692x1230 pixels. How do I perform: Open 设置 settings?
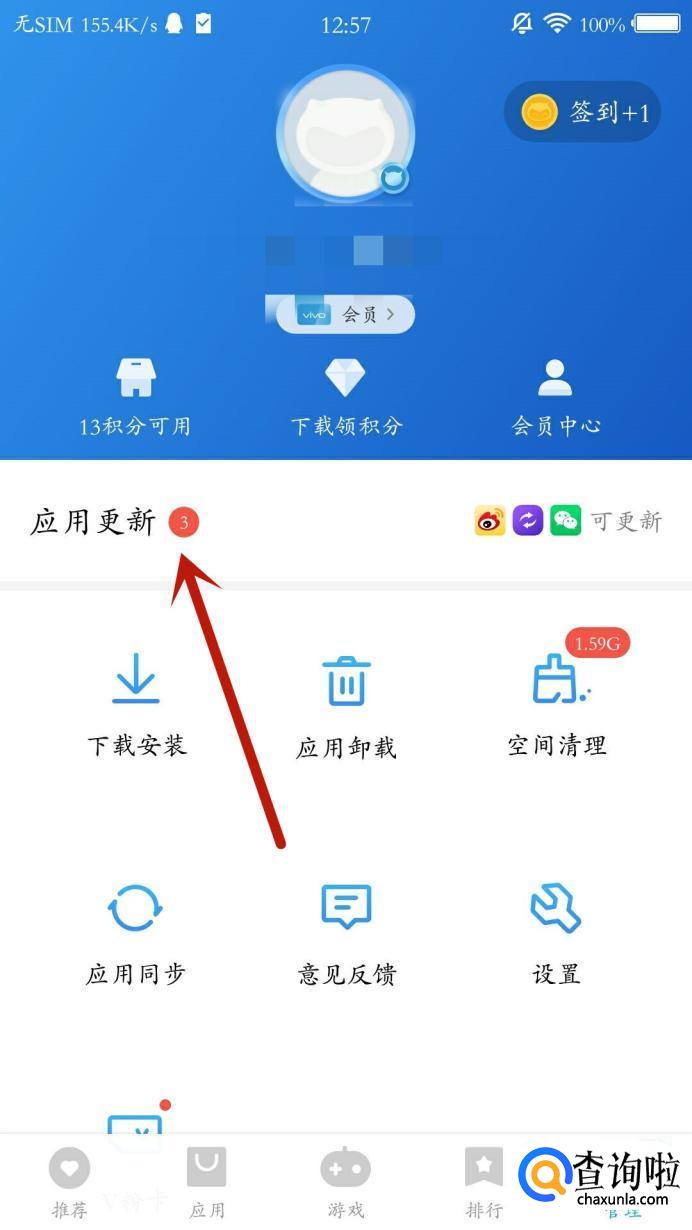click(x=556, y=932)
